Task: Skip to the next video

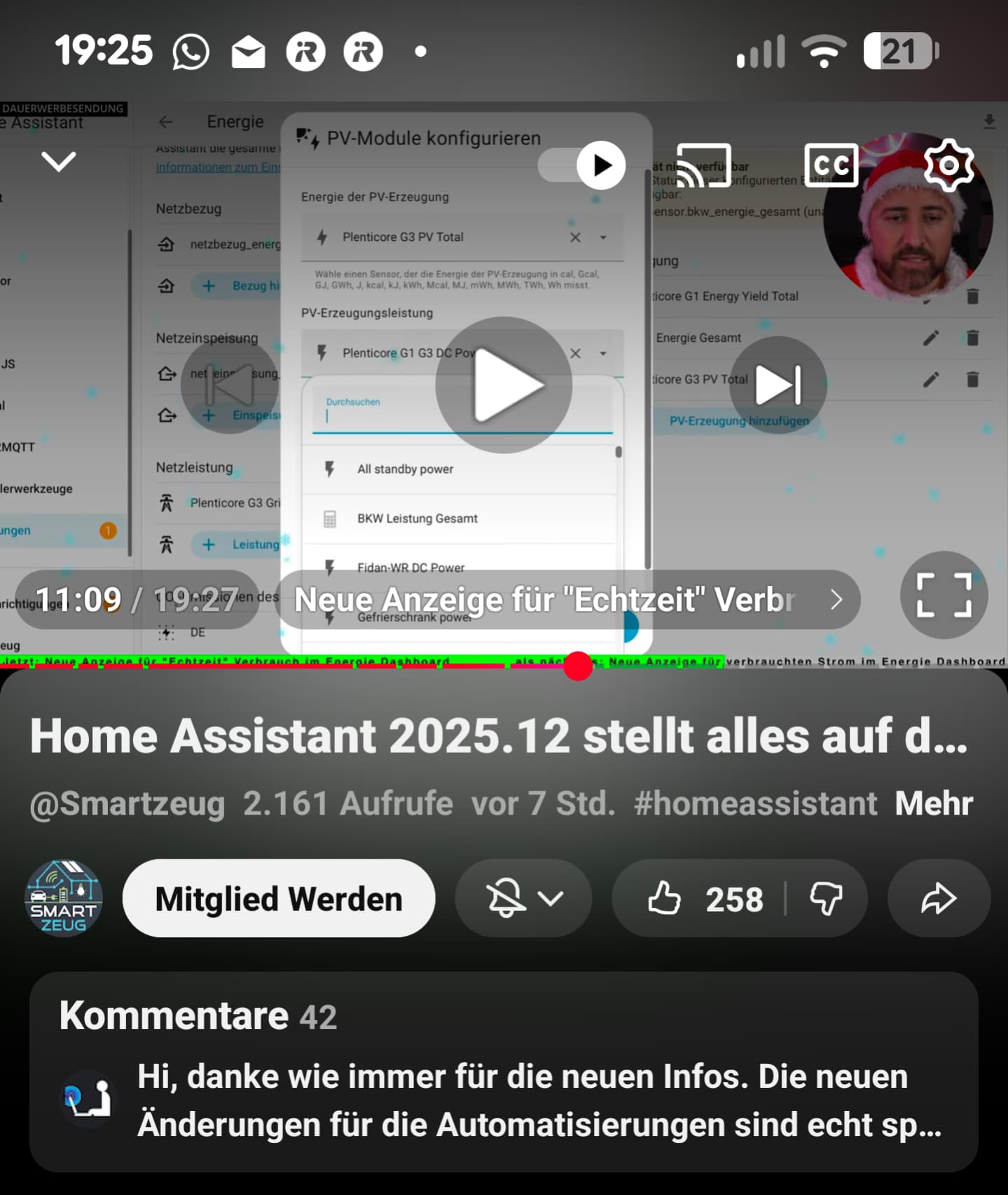Action: pos(778,385)
